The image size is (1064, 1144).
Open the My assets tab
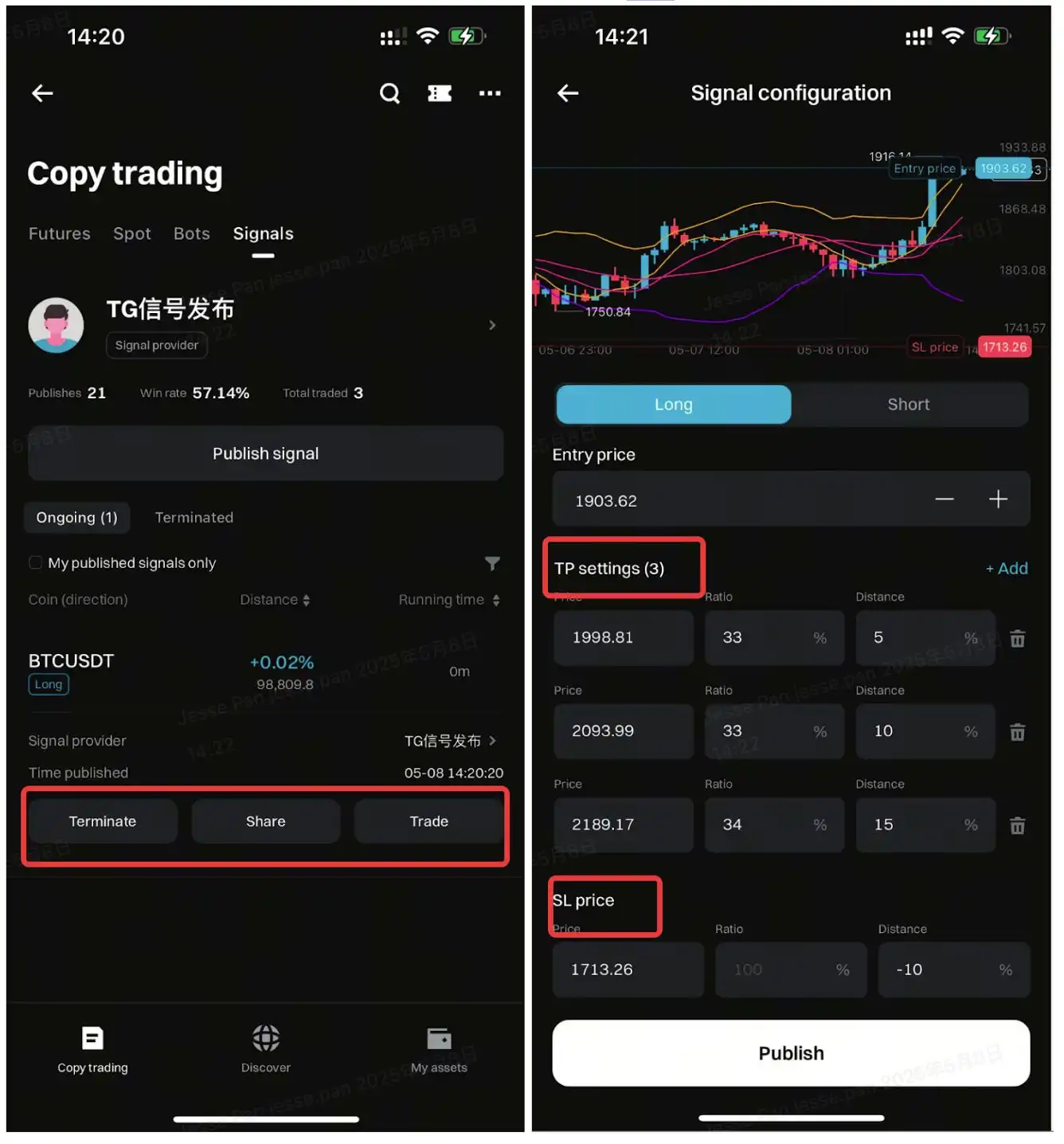click(x=439, y=1048)
